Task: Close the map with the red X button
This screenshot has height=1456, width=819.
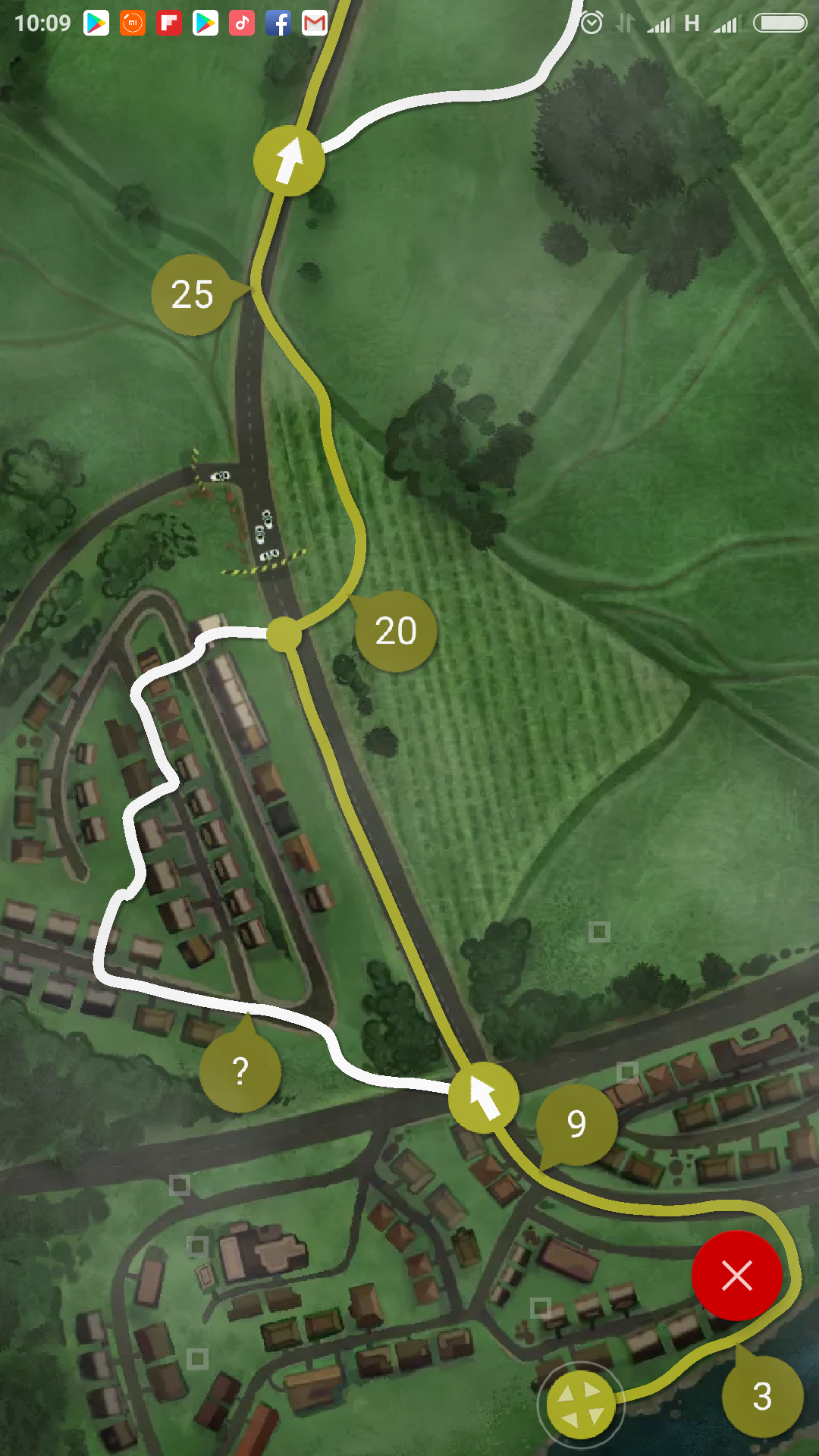Action: point(736,1276)
